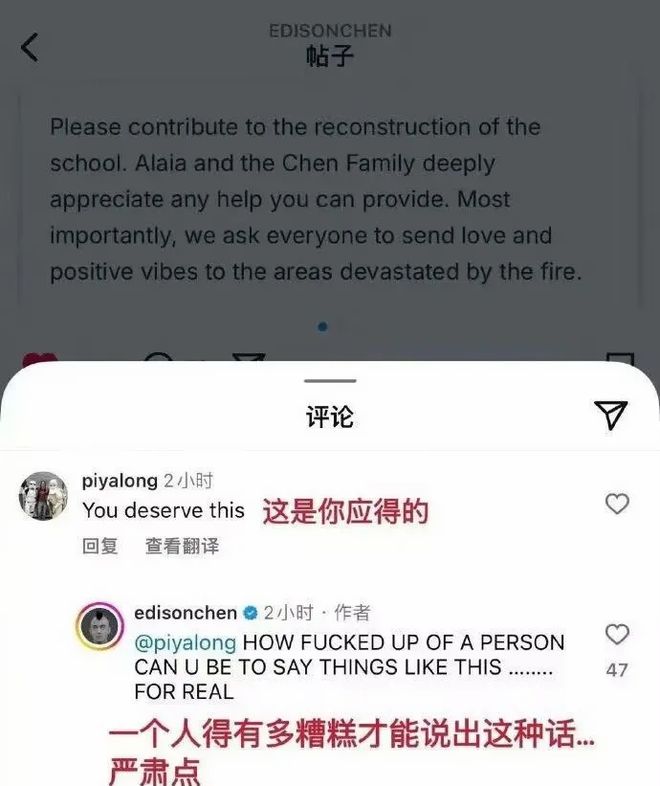Tap 回复 to reply to piyalong
The width and height of the screenshot is (660, 786).
click(x=100, y=546)
